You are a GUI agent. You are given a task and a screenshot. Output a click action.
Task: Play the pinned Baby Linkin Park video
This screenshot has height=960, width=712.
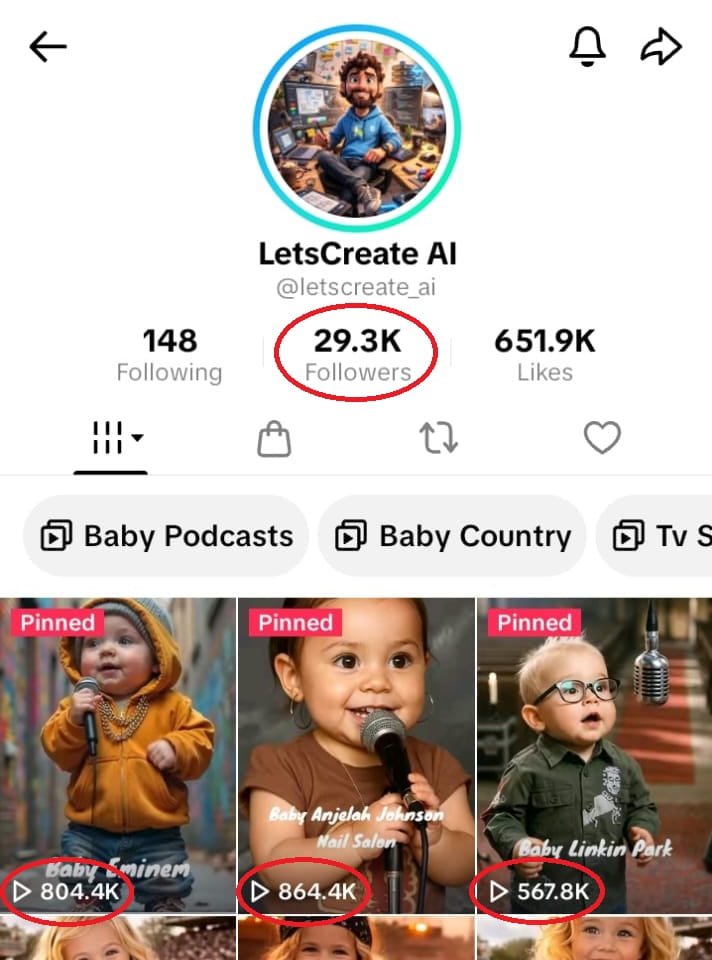coord(594,755)
